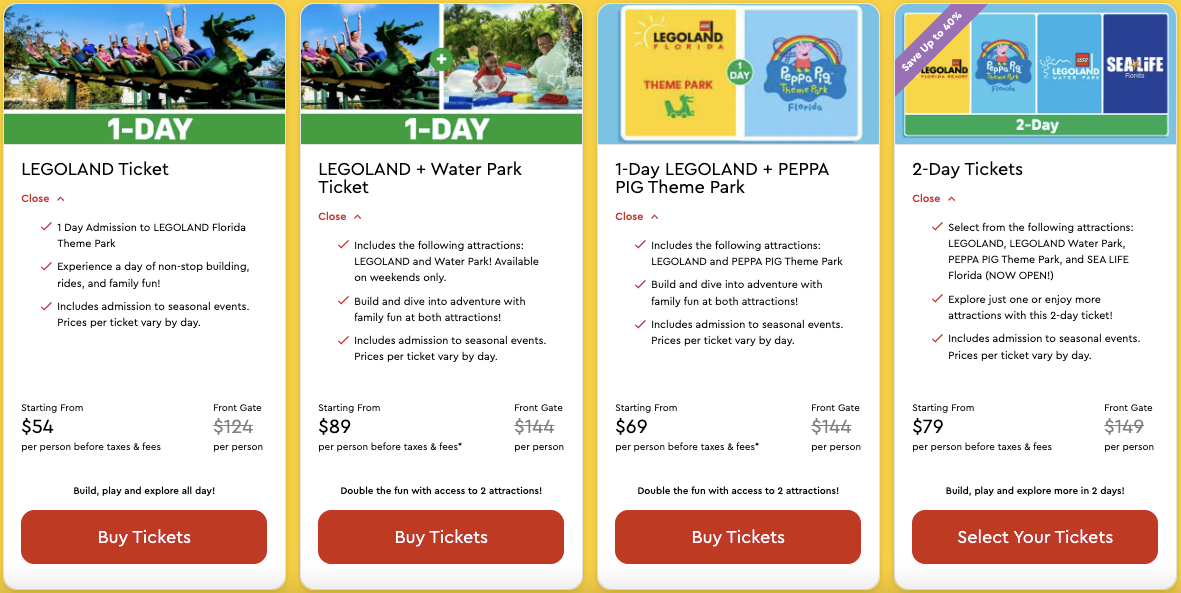Collapse details under LEGOLAND Ticket
The width and height of the screenshot is (1181, 593).
pos(43,198)
